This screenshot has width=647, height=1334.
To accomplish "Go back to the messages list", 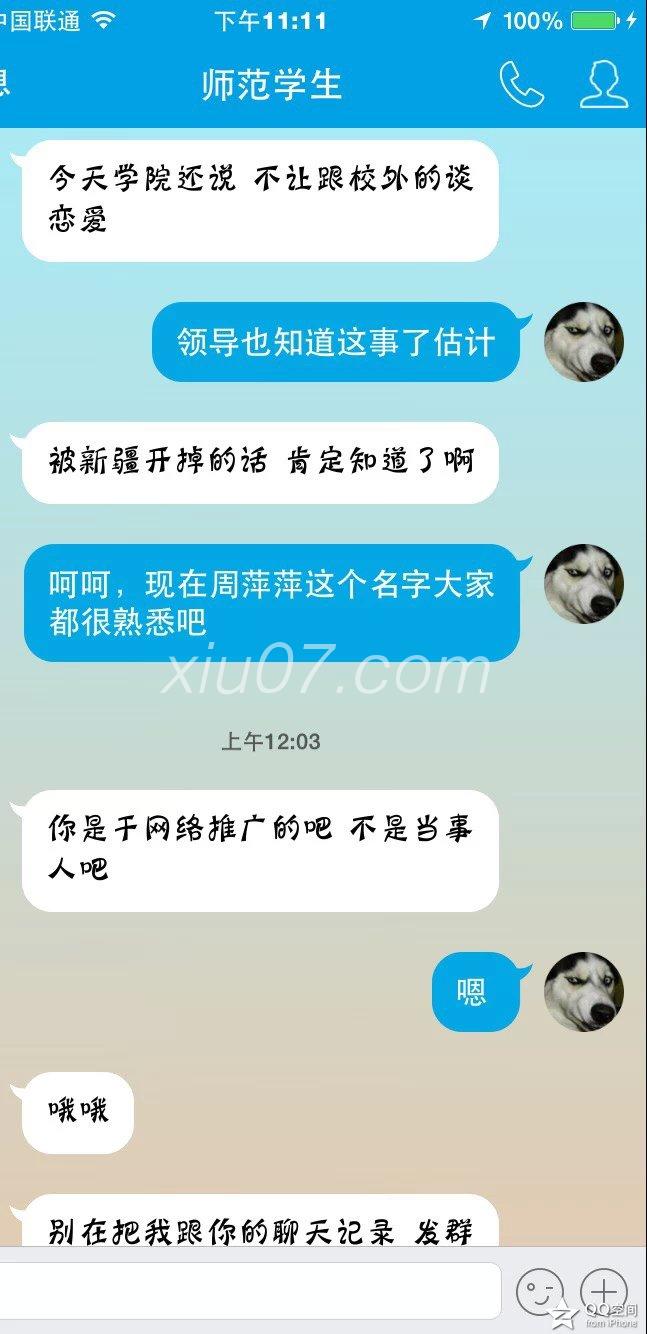I will [6, 85].
